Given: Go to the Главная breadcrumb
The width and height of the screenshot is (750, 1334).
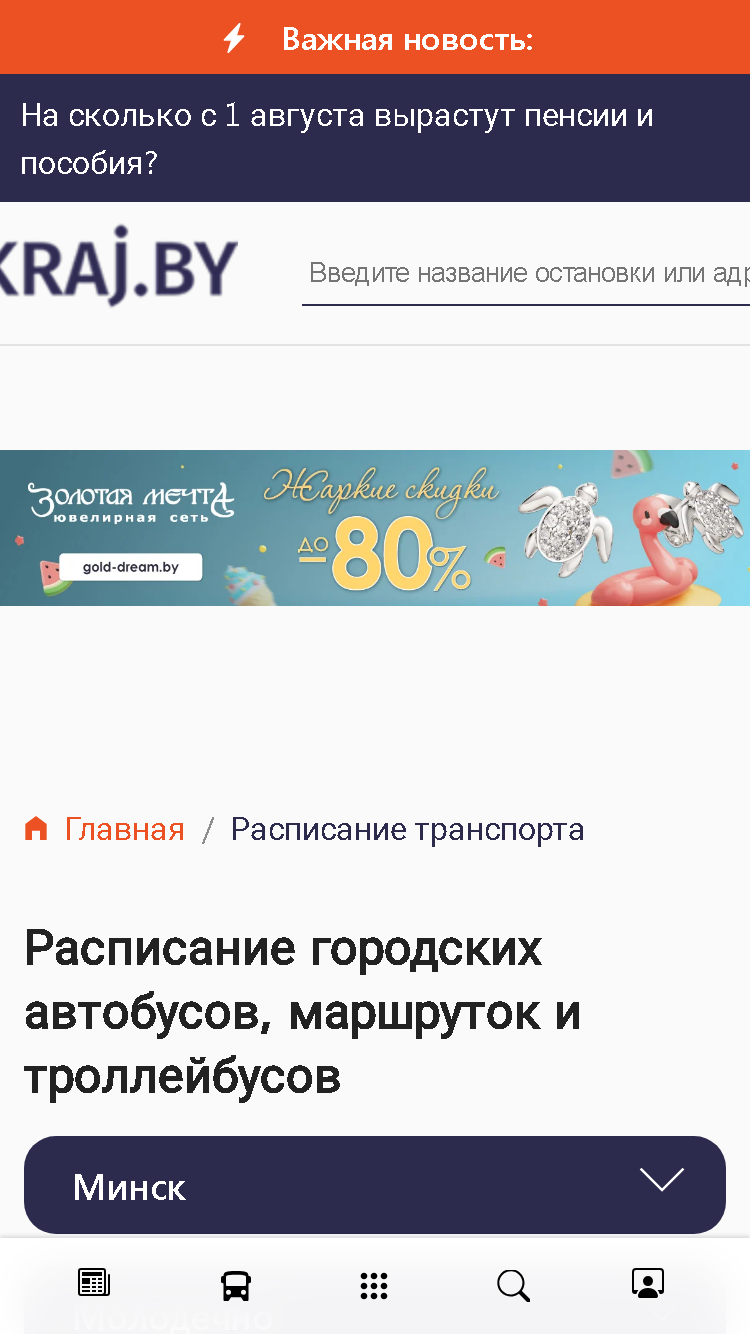Looking at the screenshot, I should pos(124,829).
